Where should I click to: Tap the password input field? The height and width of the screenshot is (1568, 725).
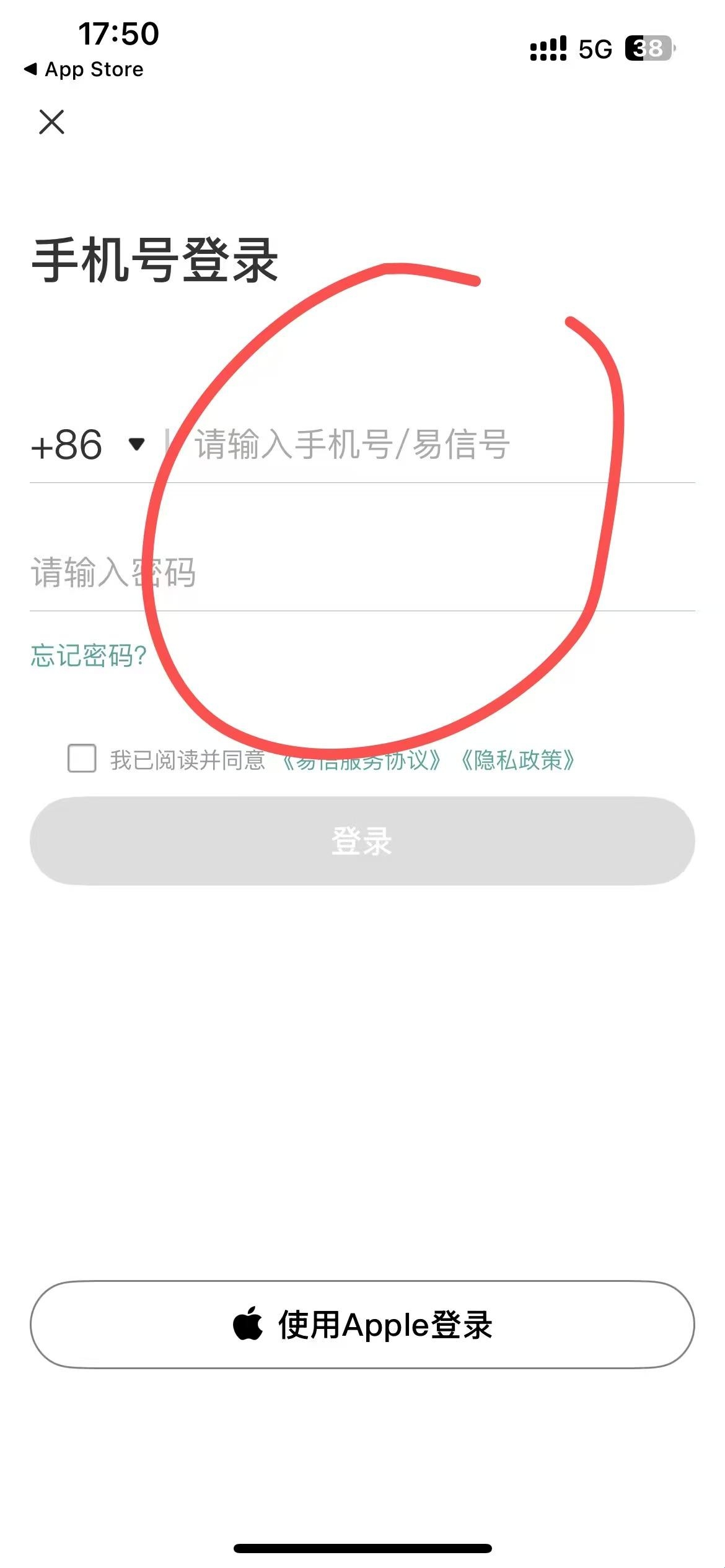coord(362,573)
